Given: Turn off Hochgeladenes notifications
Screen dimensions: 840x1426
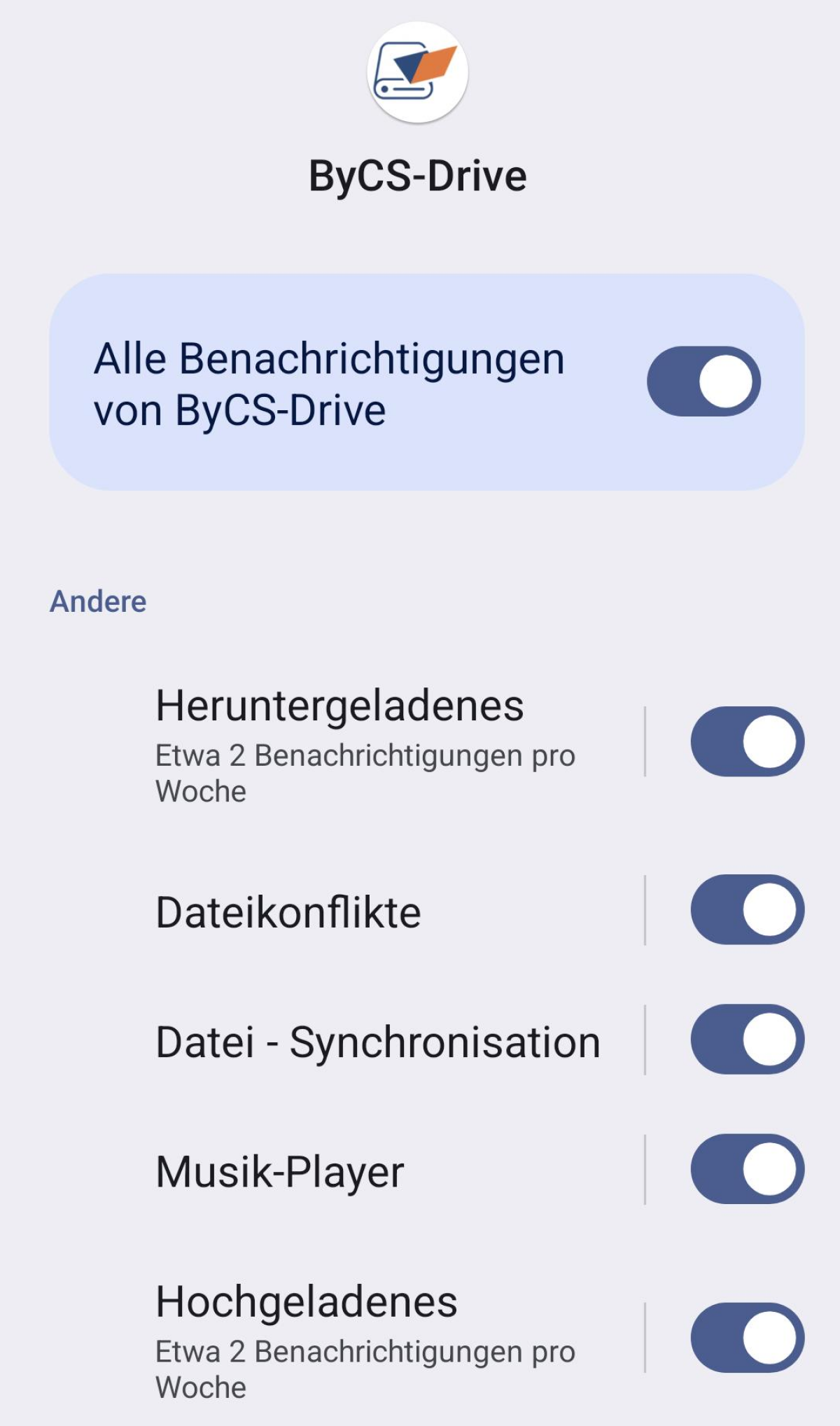Looking at the screenshot, I should click(747, 1337).
